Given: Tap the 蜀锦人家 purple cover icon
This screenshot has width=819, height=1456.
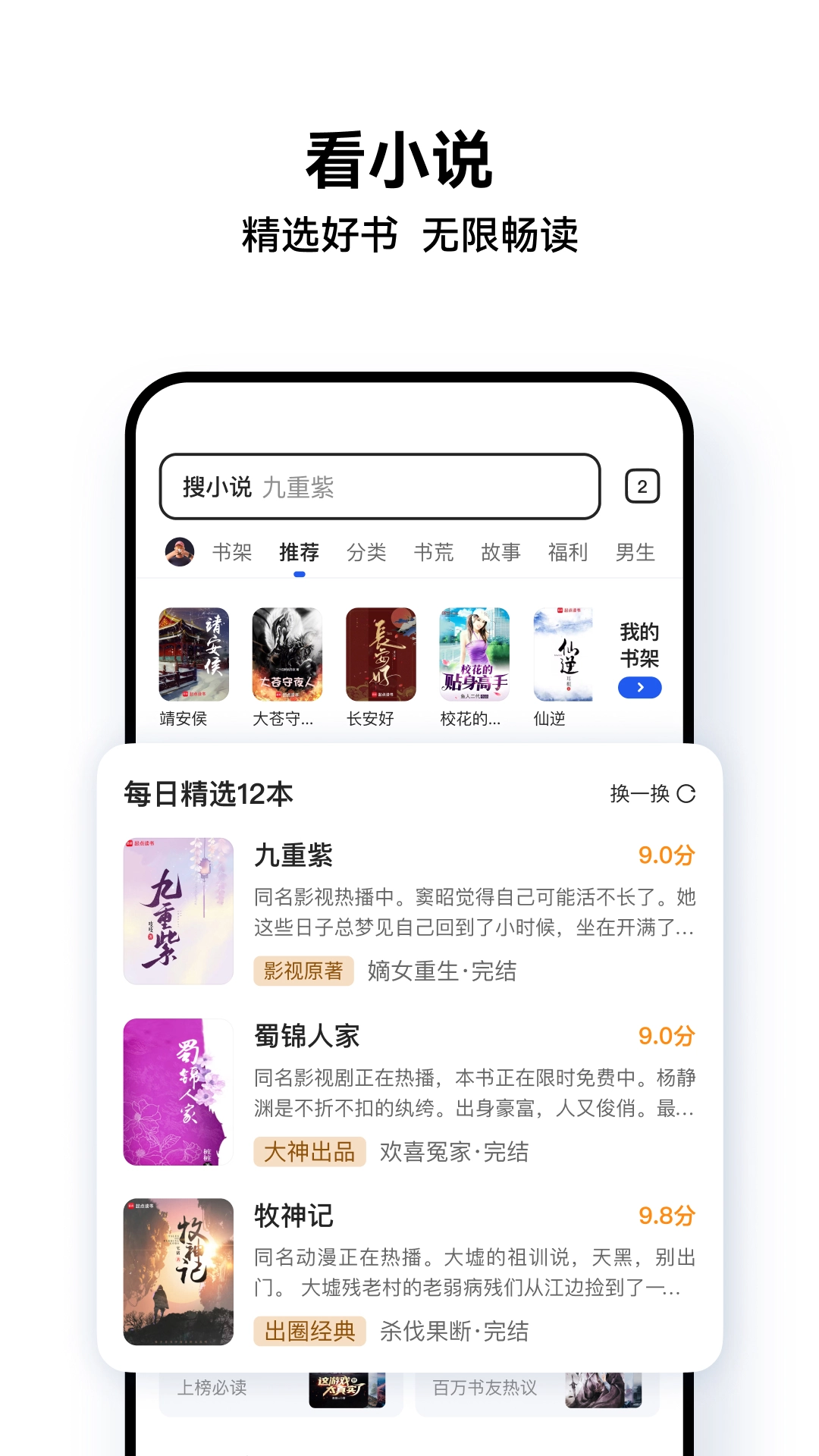Looking at the screenshot, I should tap(178, 1092).
